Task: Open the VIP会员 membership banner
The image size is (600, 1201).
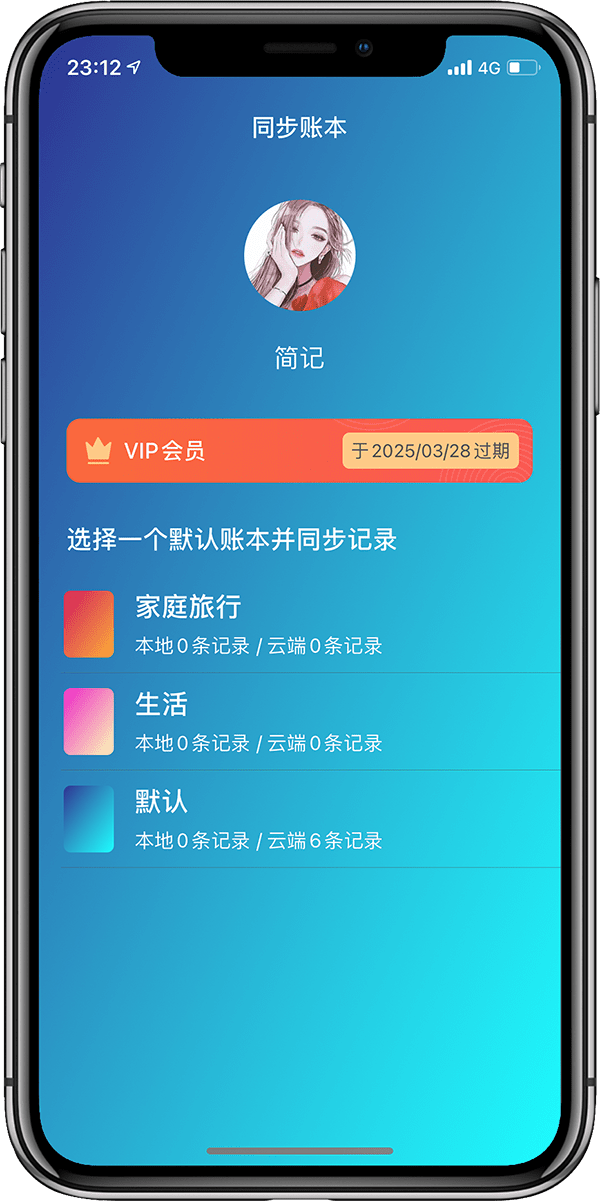Action: [x=298, y=451]
